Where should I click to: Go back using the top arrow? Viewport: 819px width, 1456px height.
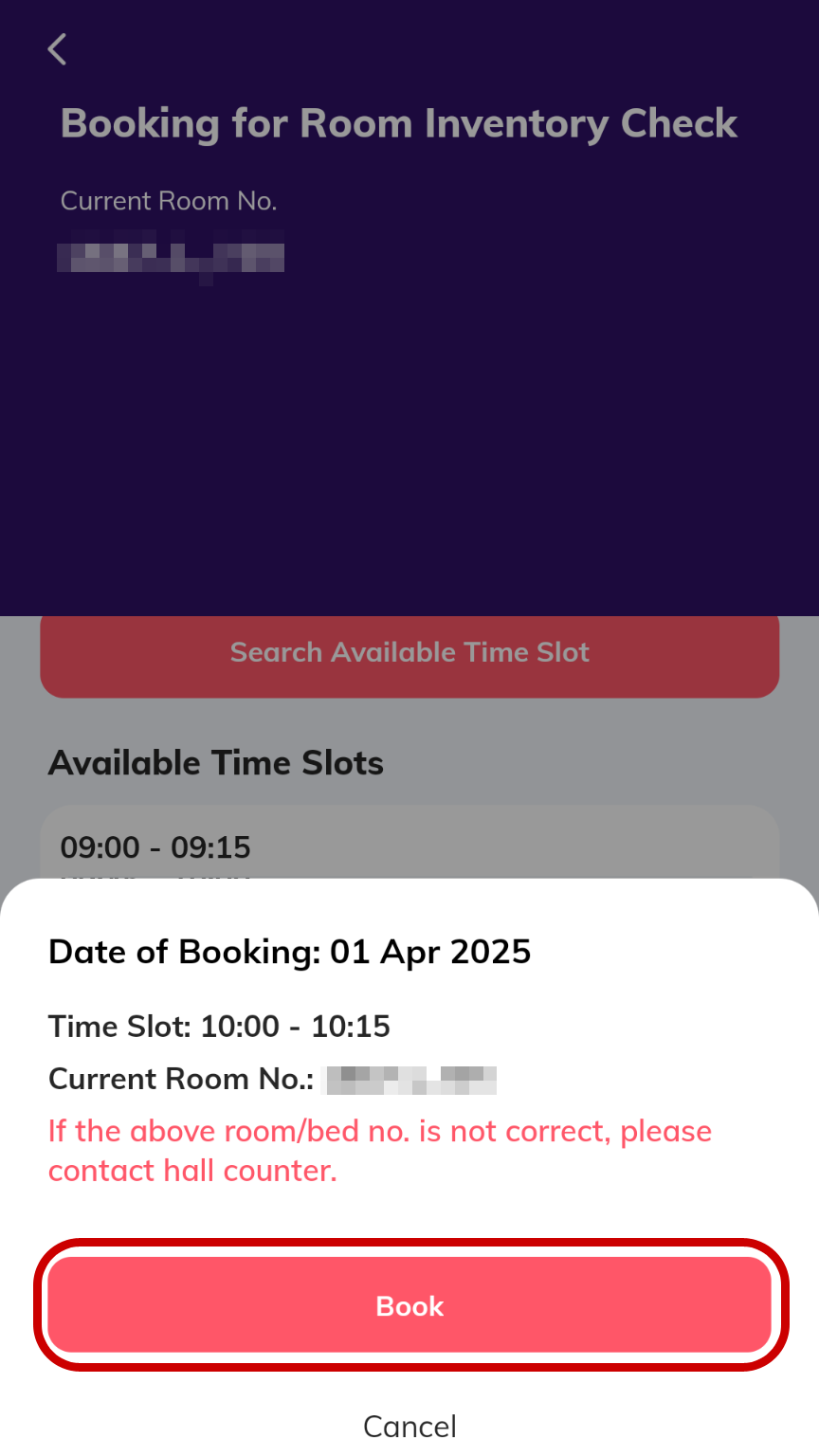[x=57, y=49]
